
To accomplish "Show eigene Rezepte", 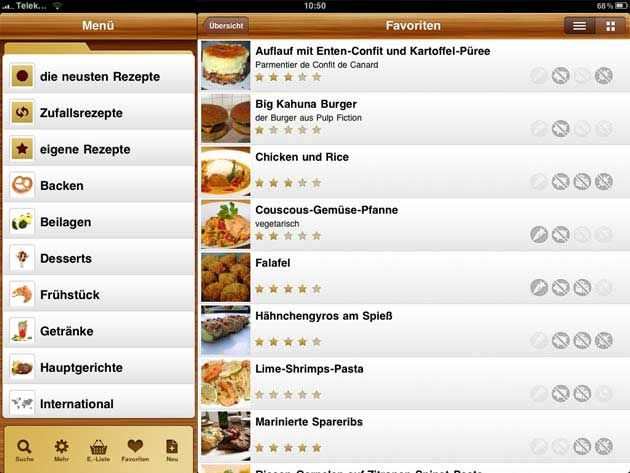I will (x=98, y=150).
